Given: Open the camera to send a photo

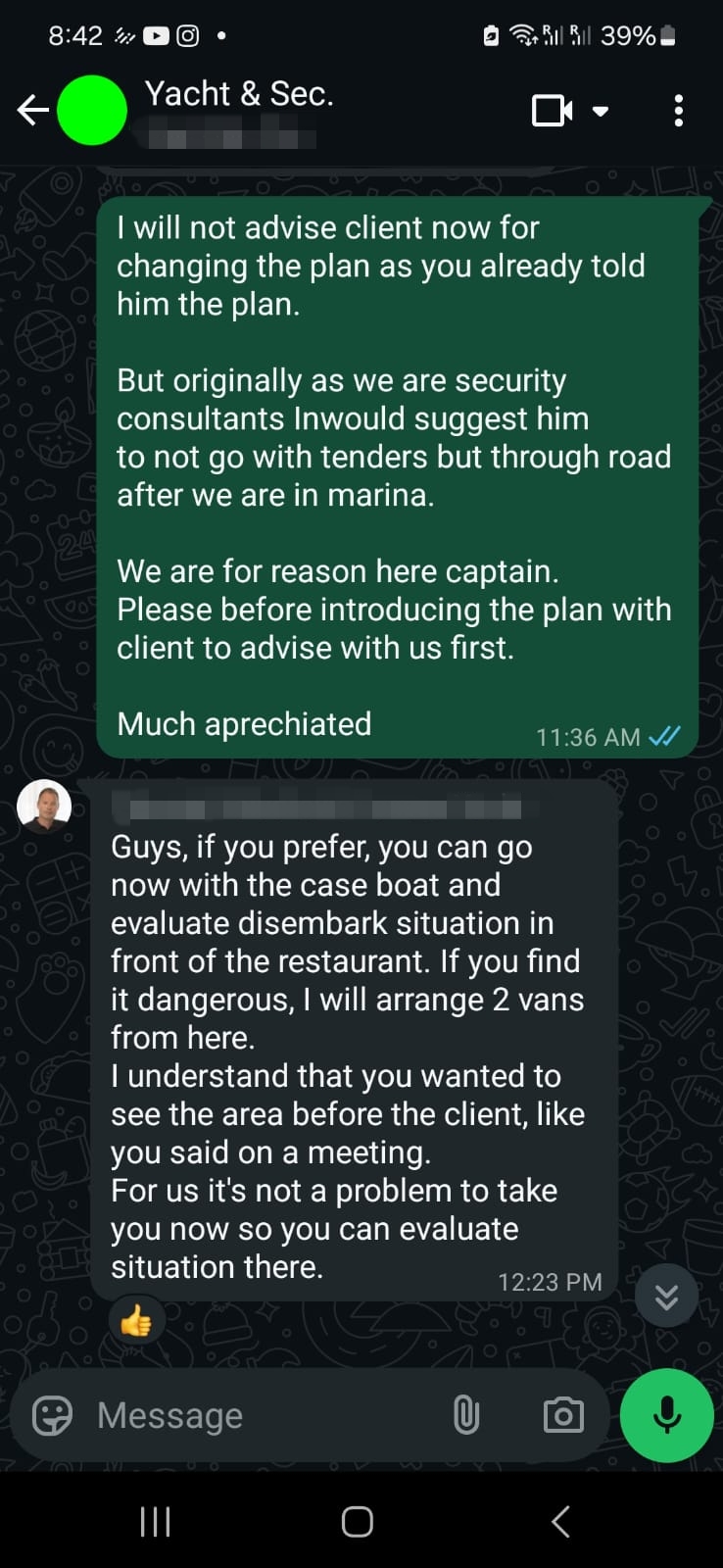Looking at the screenshot, I should [x=563, y=1415].
